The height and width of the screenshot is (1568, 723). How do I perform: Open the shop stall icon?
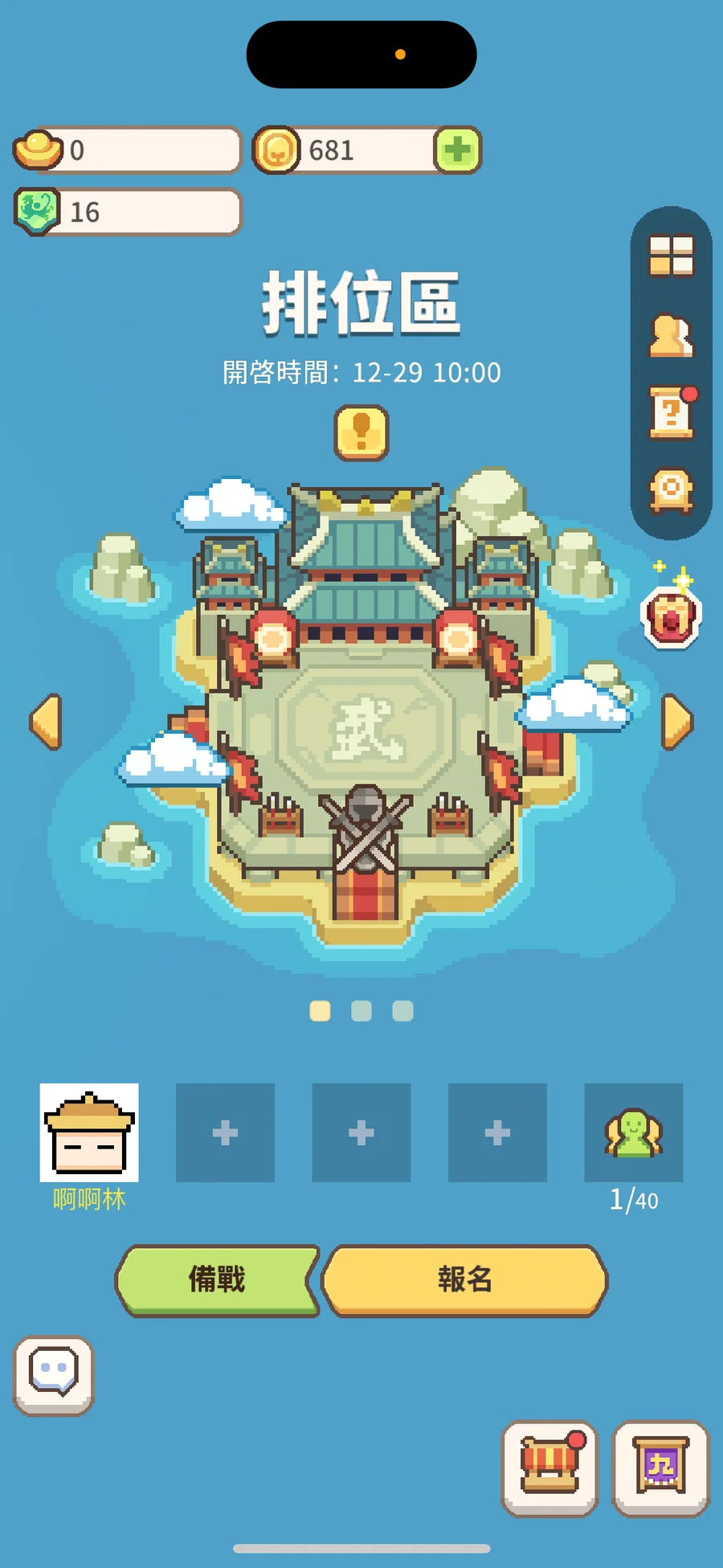tap(550, 1468)
